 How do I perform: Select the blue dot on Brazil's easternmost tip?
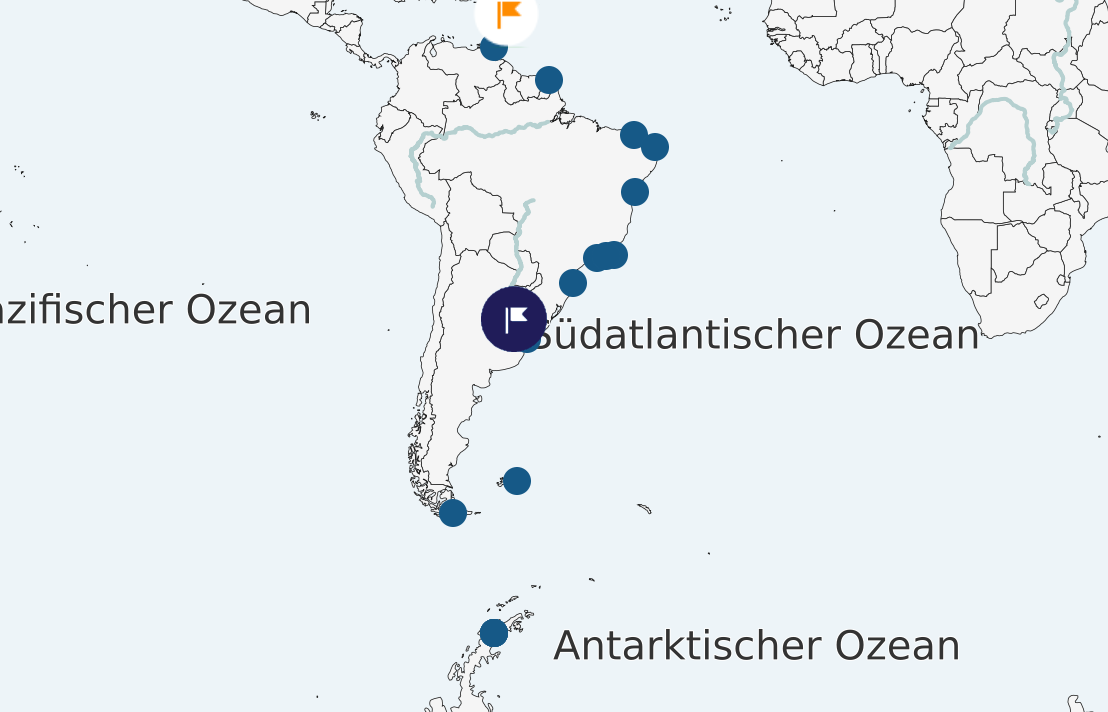(655, 147)
